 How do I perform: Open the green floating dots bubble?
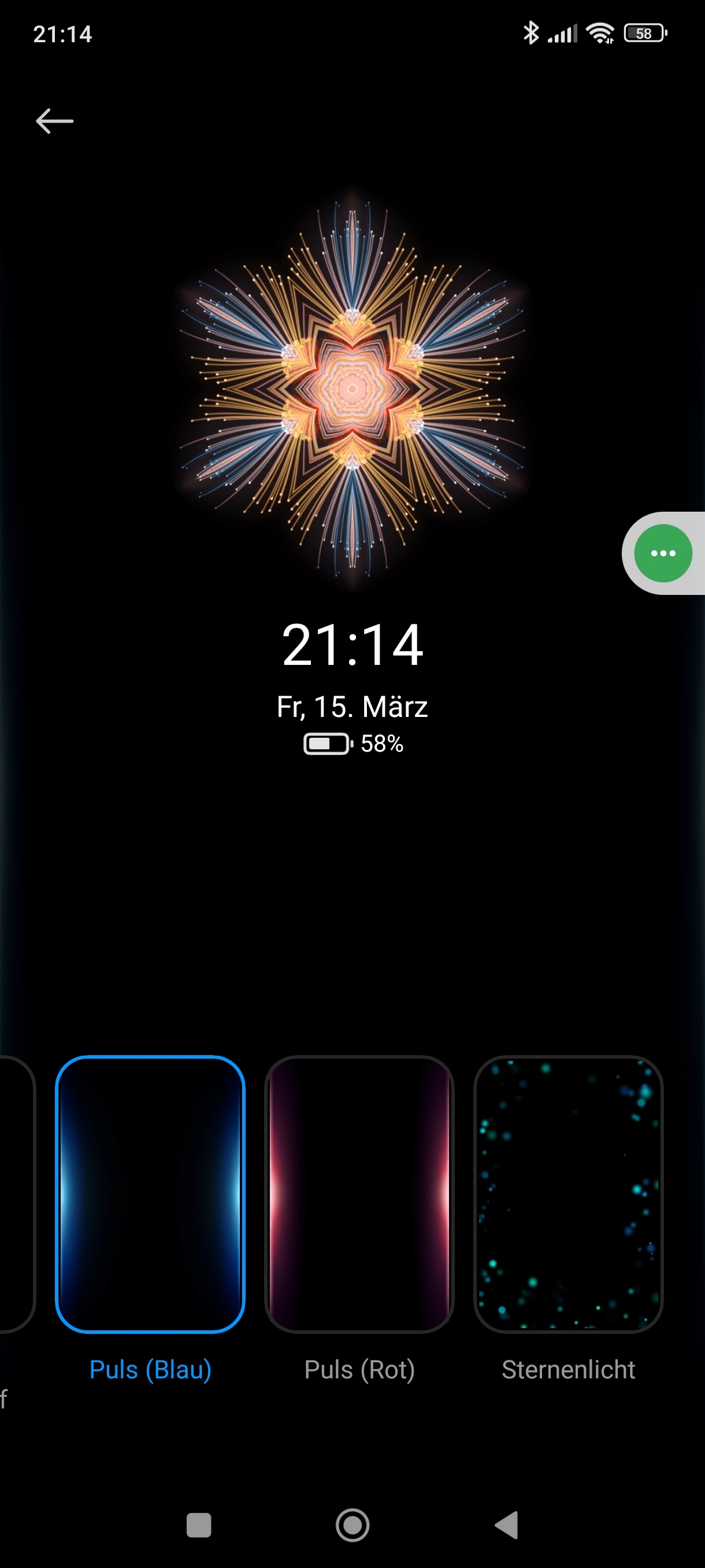(x=663, y=553)
